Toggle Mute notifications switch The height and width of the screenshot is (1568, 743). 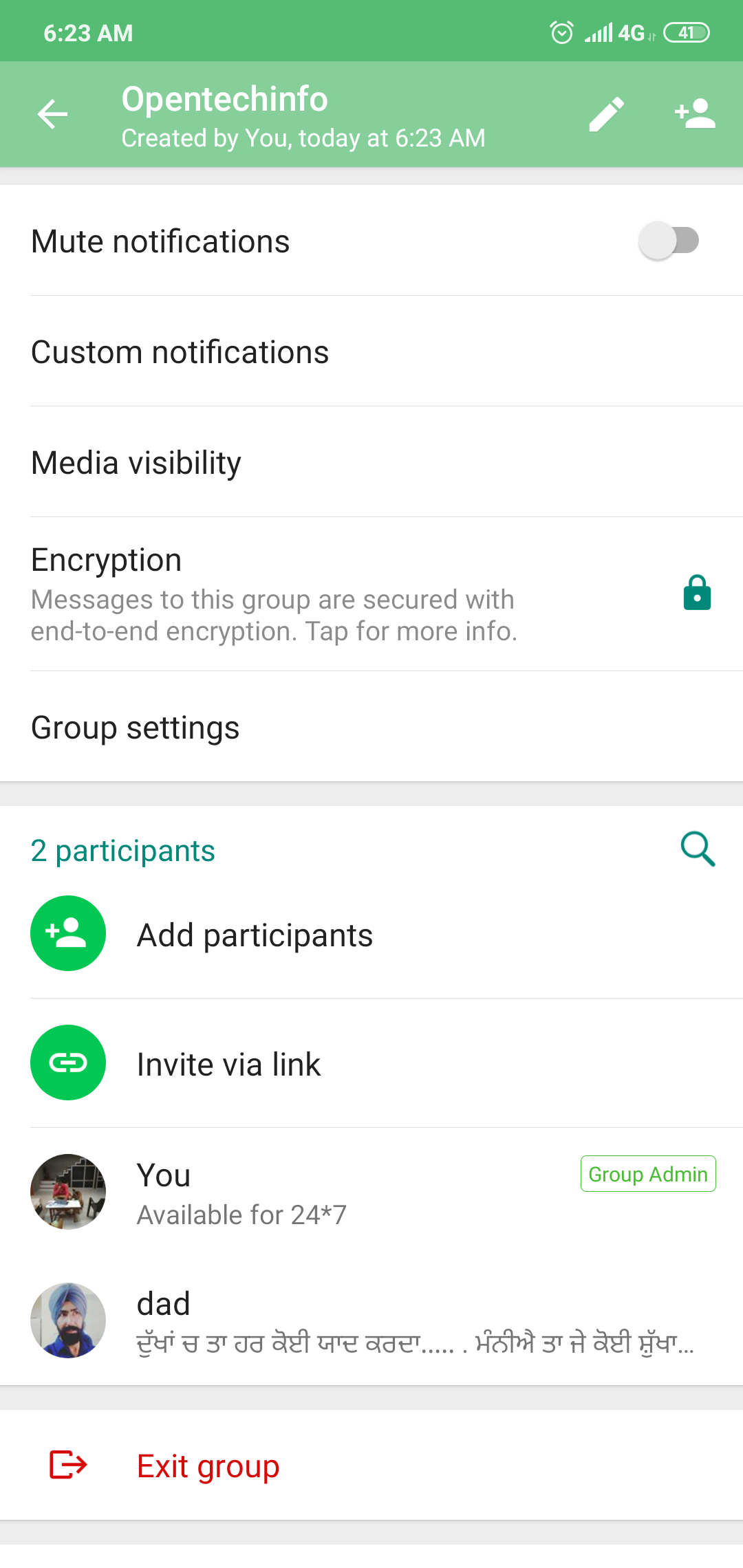click(668, 241)
